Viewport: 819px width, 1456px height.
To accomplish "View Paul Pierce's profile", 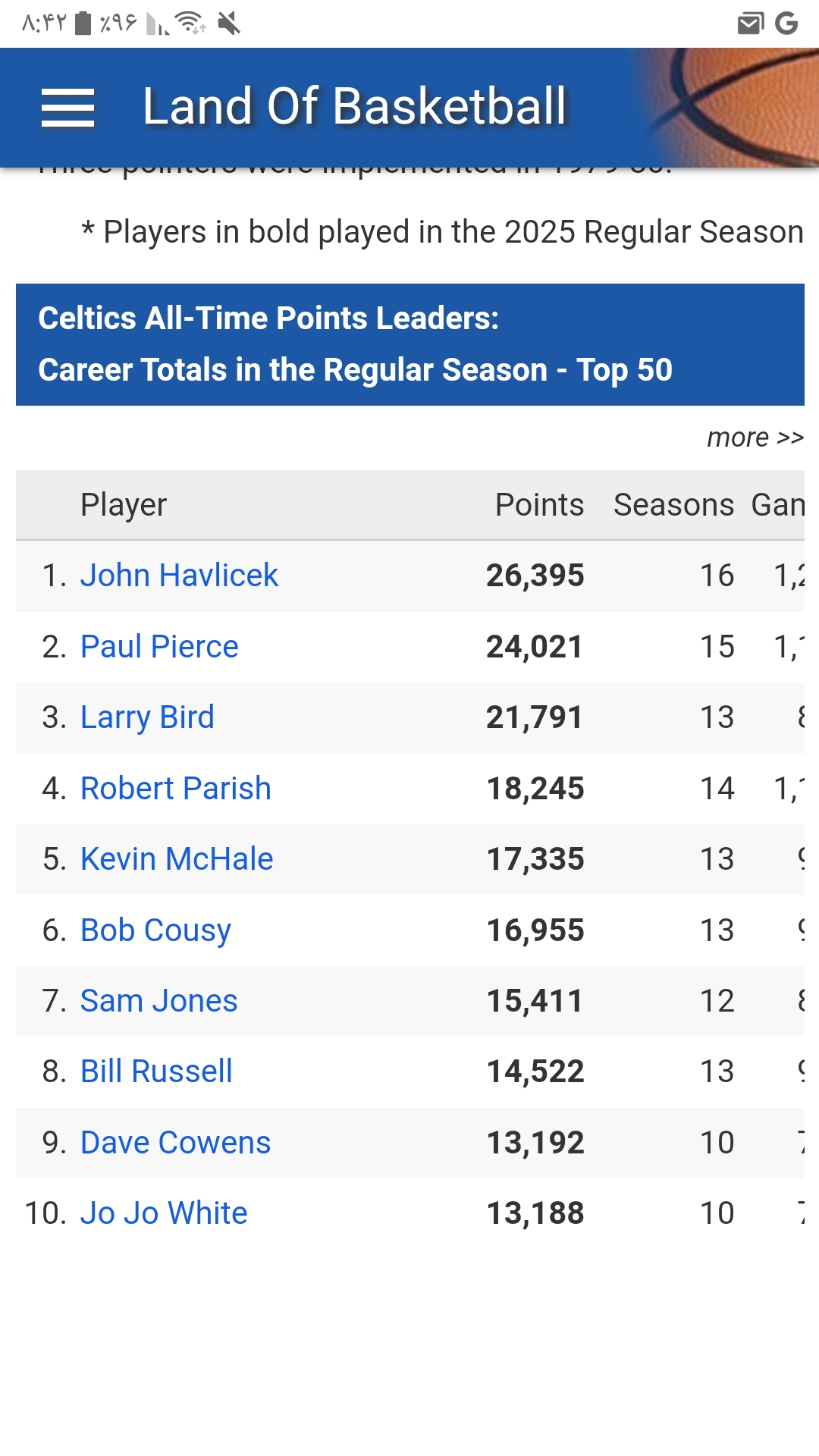I will coord(159,647).
